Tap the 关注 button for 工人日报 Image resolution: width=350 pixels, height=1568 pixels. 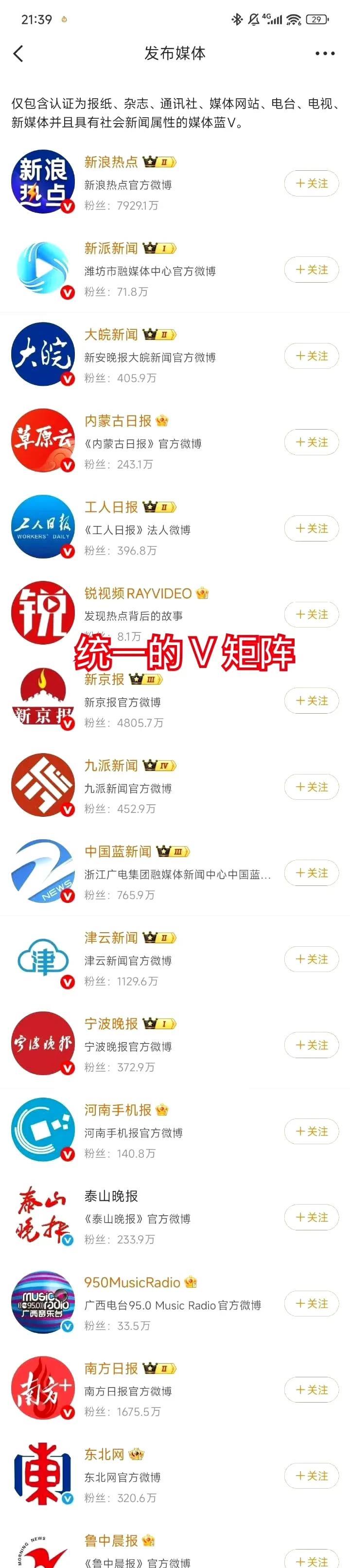pos(311,529)
